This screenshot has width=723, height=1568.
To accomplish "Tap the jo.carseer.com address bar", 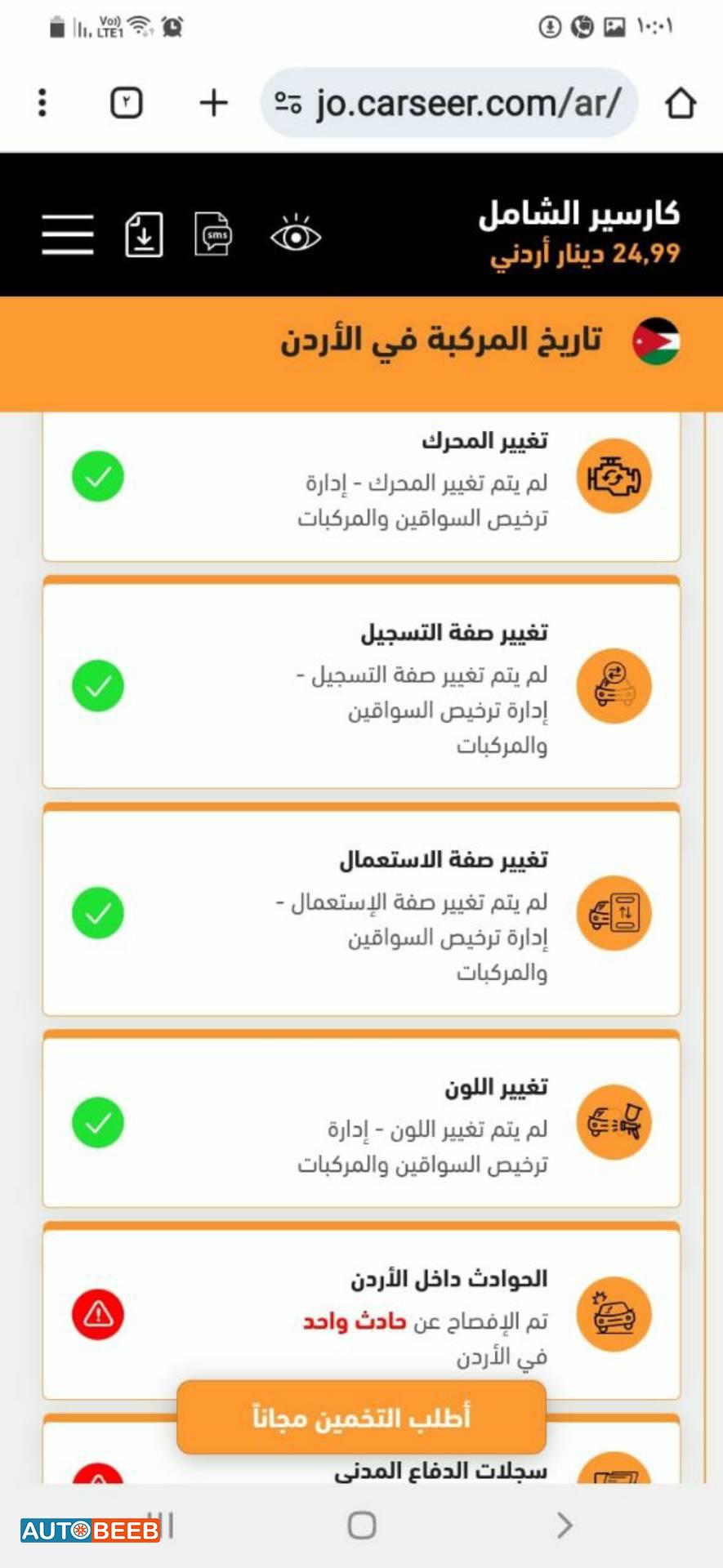I will [x=467, y=103].
